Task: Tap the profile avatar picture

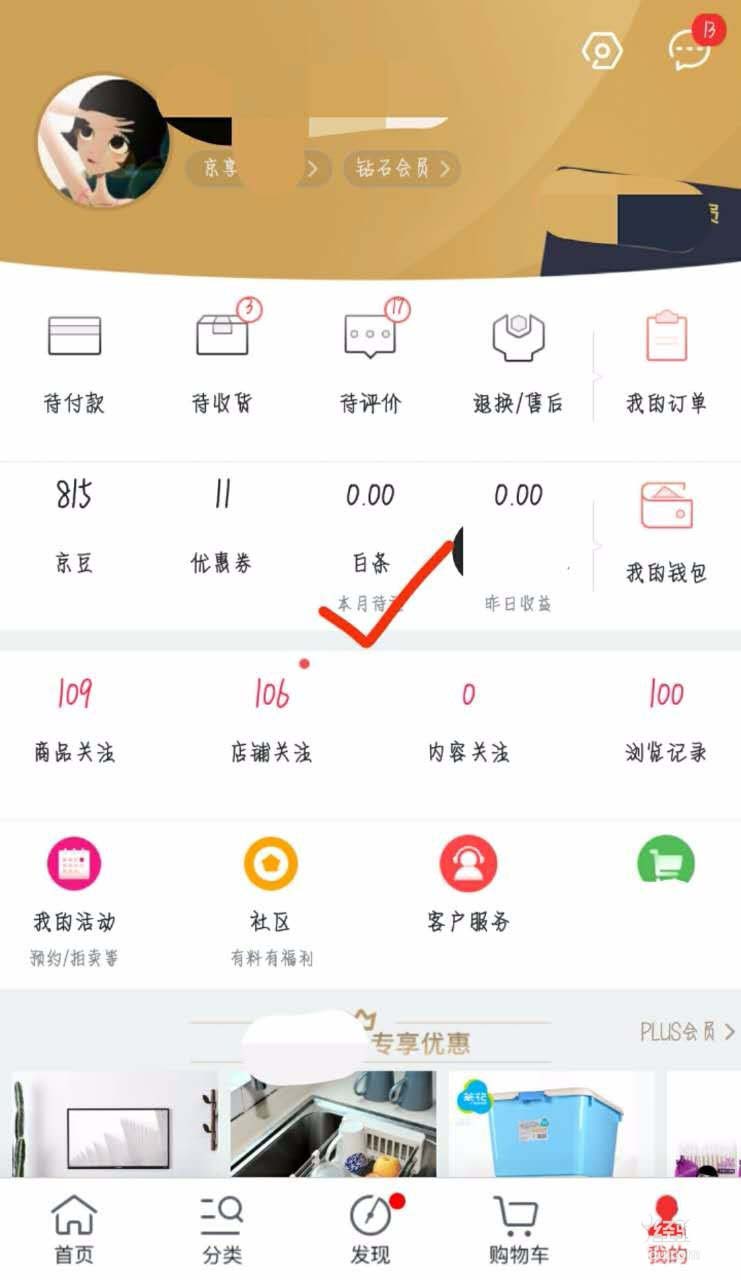Action: 103,140
